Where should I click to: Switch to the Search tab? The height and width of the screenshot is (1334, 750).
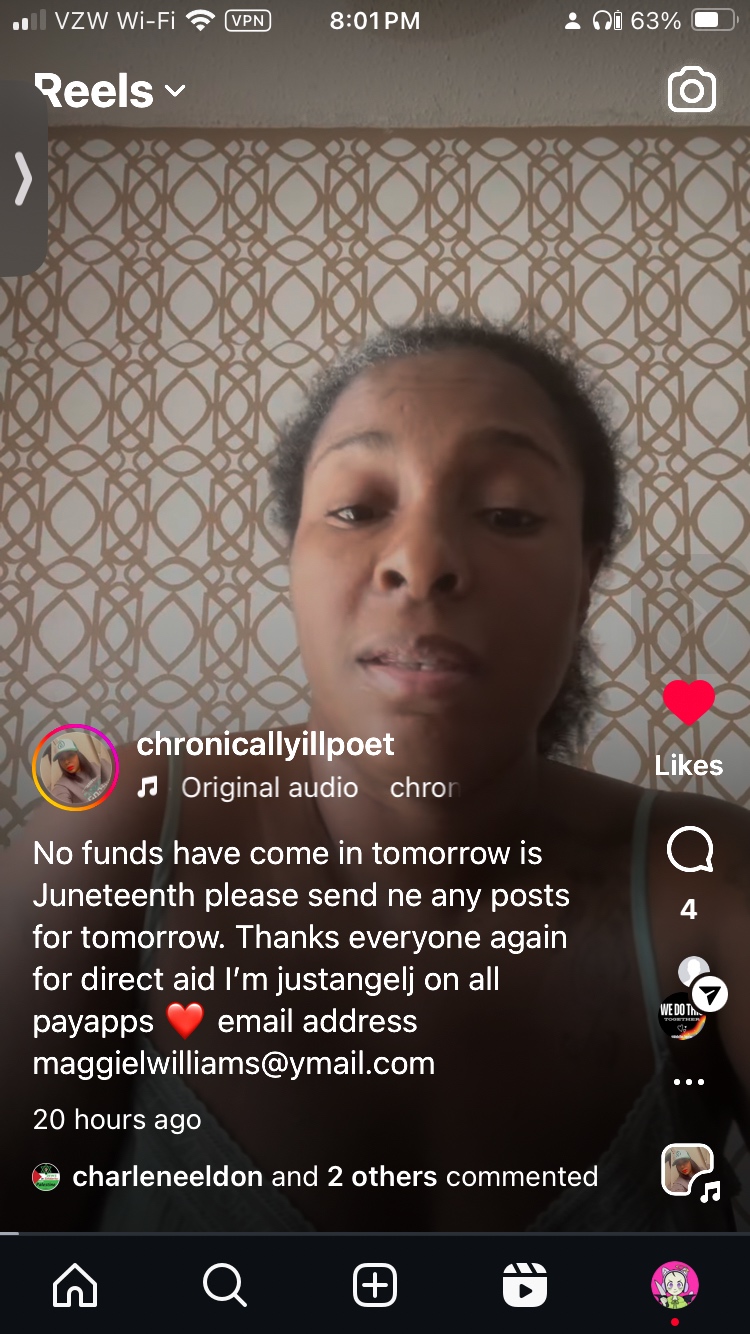point(224,1285)
